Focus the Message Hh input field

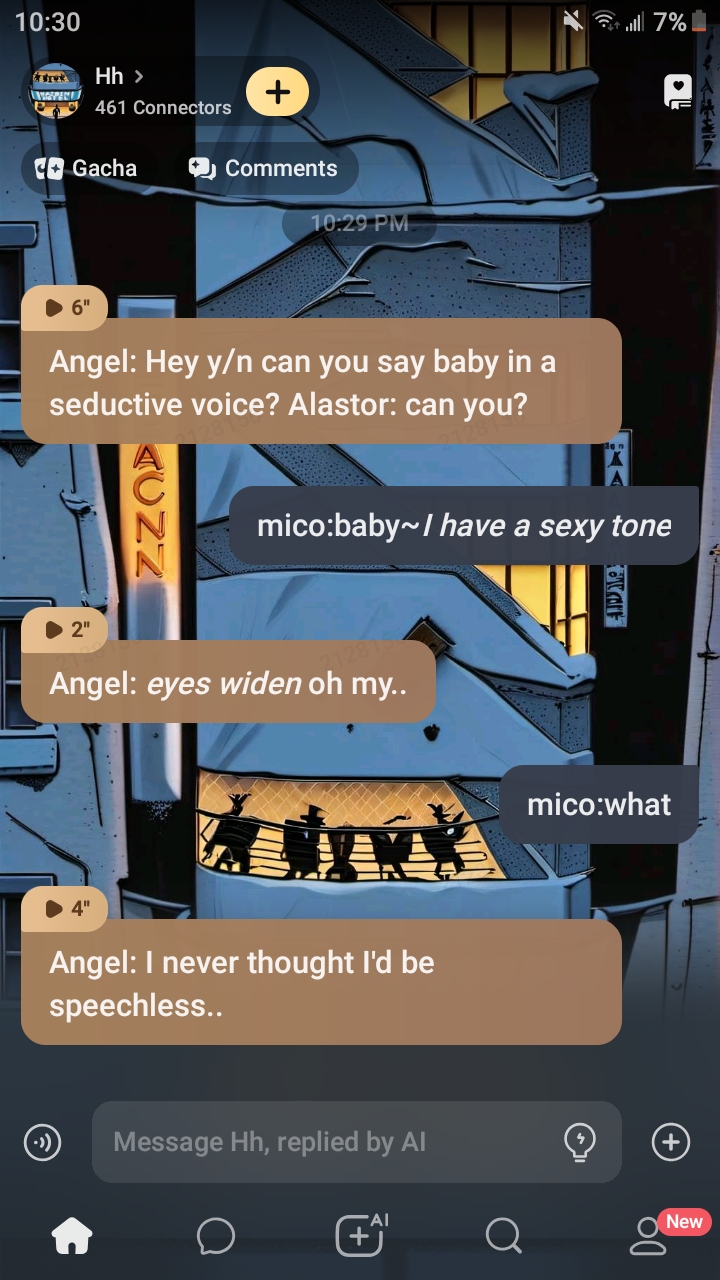(330, 1141)
